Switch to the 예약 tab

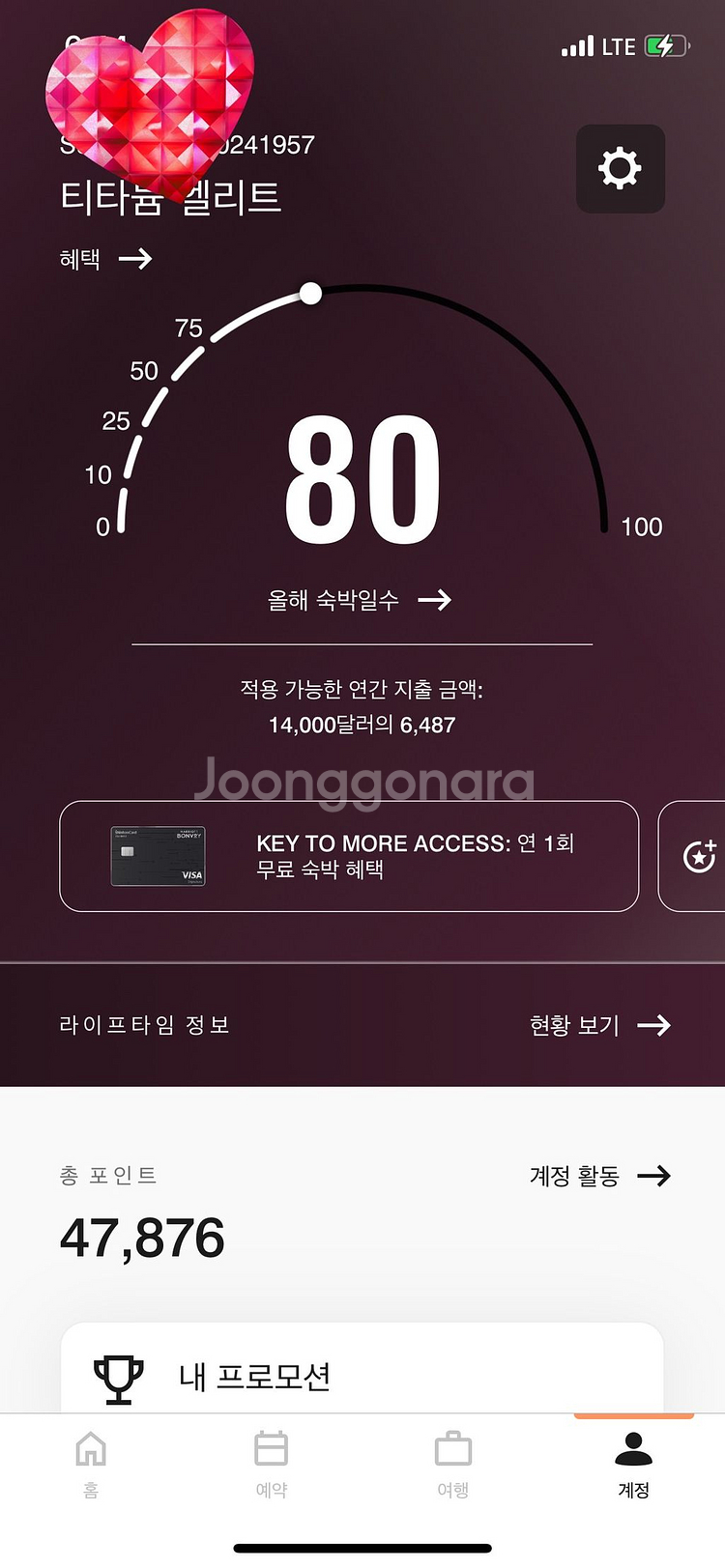point(272,1464)
